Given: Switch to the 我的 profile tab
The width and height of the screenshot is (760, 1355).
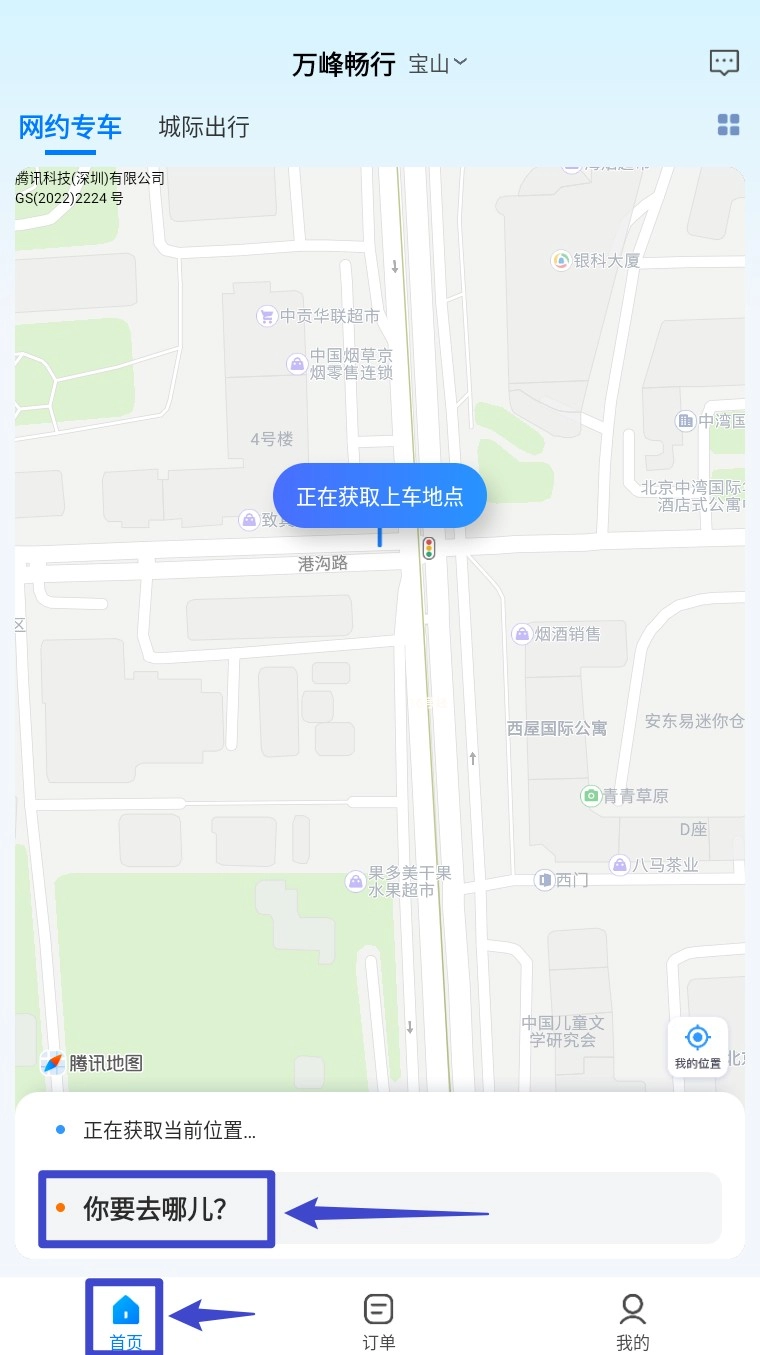Looking at the screenshot, I should [x=632, y=1320].
